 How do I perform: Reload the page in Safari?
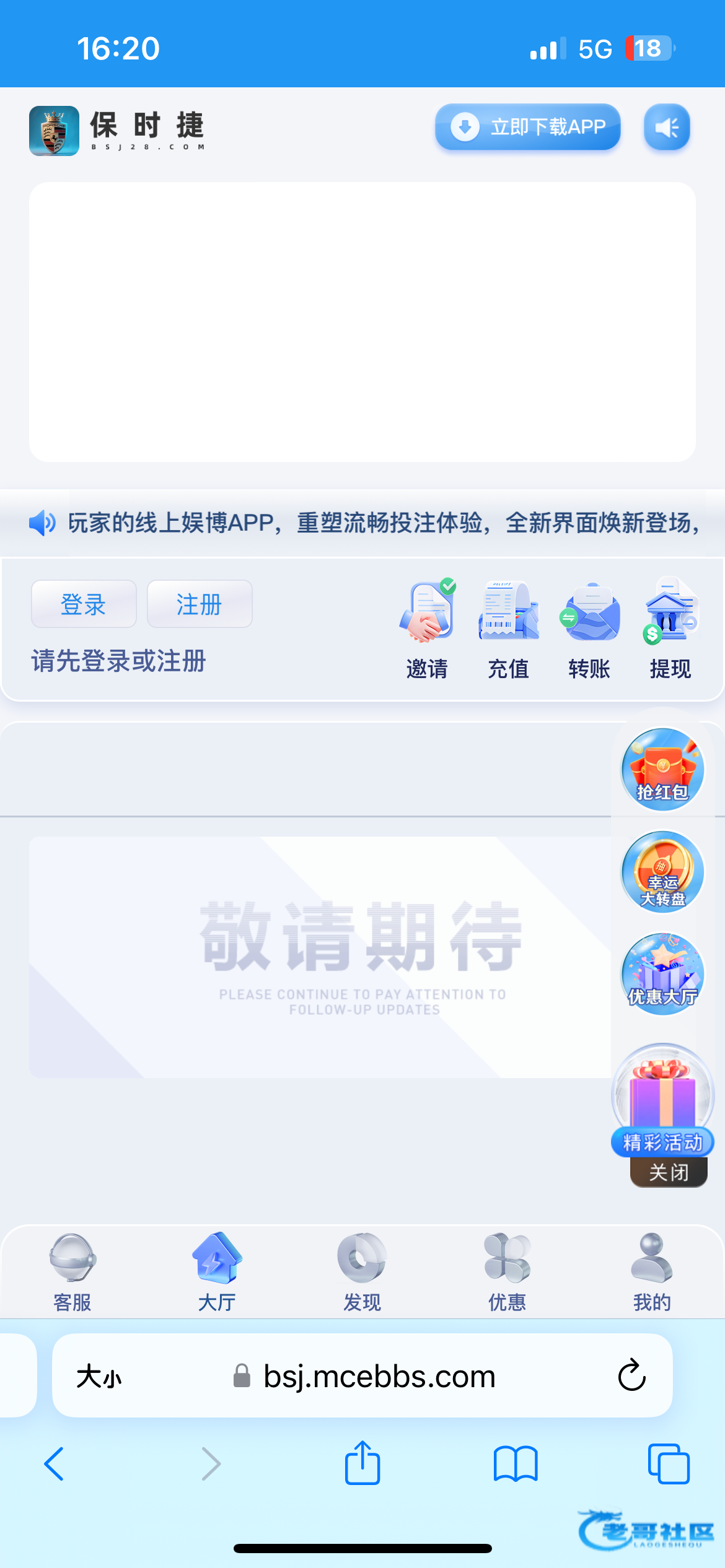[631, 1376]
